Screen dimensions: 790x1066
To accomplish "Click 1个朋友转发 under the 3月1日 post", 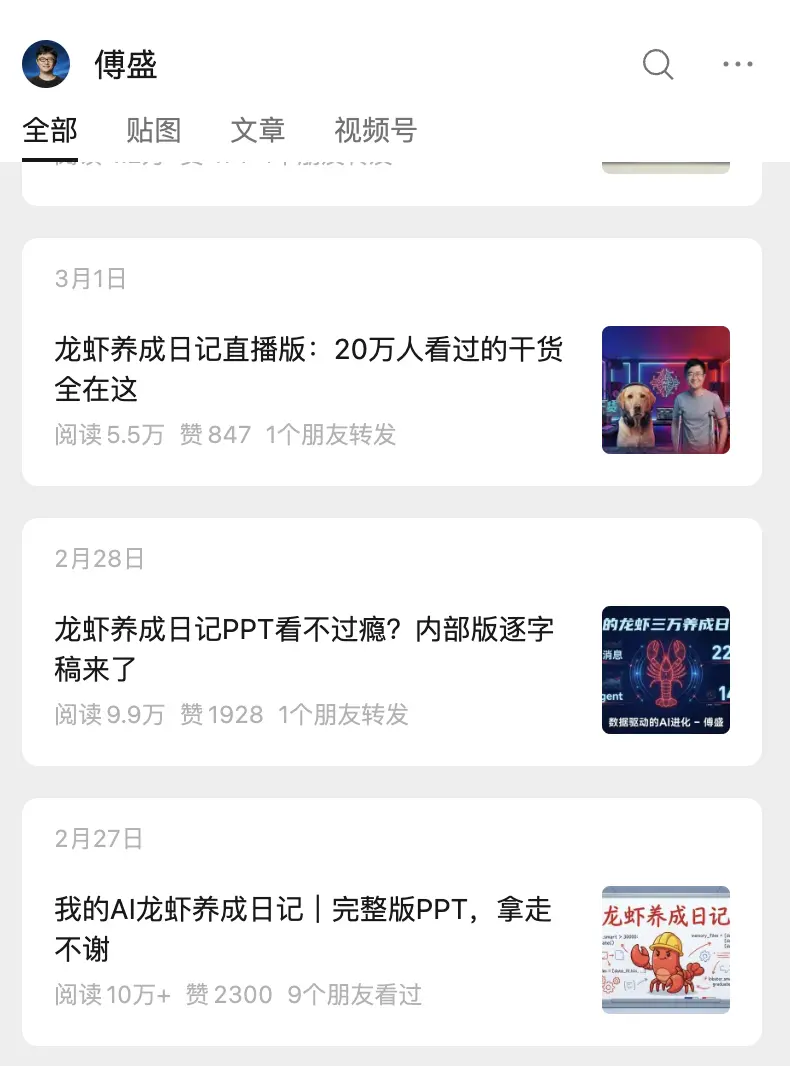I will (331, 435).
